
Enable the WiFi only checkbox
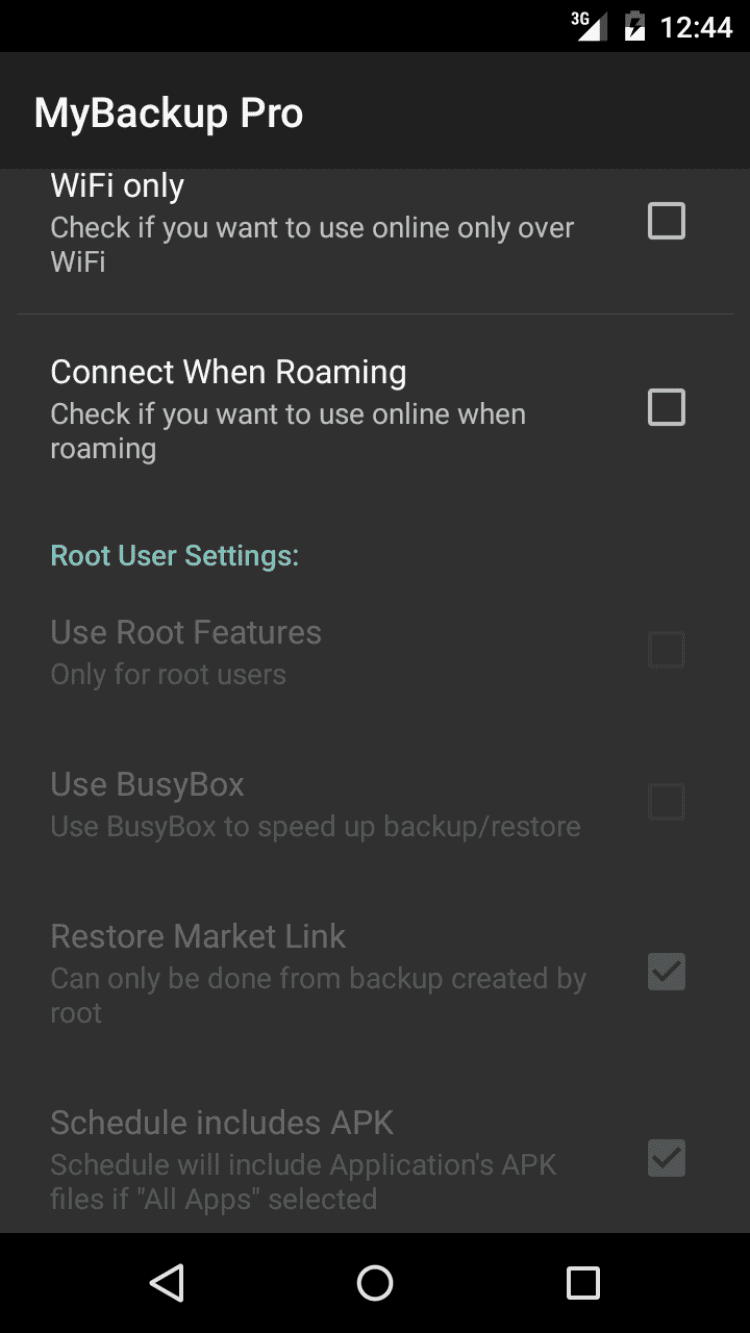(666, 221)
